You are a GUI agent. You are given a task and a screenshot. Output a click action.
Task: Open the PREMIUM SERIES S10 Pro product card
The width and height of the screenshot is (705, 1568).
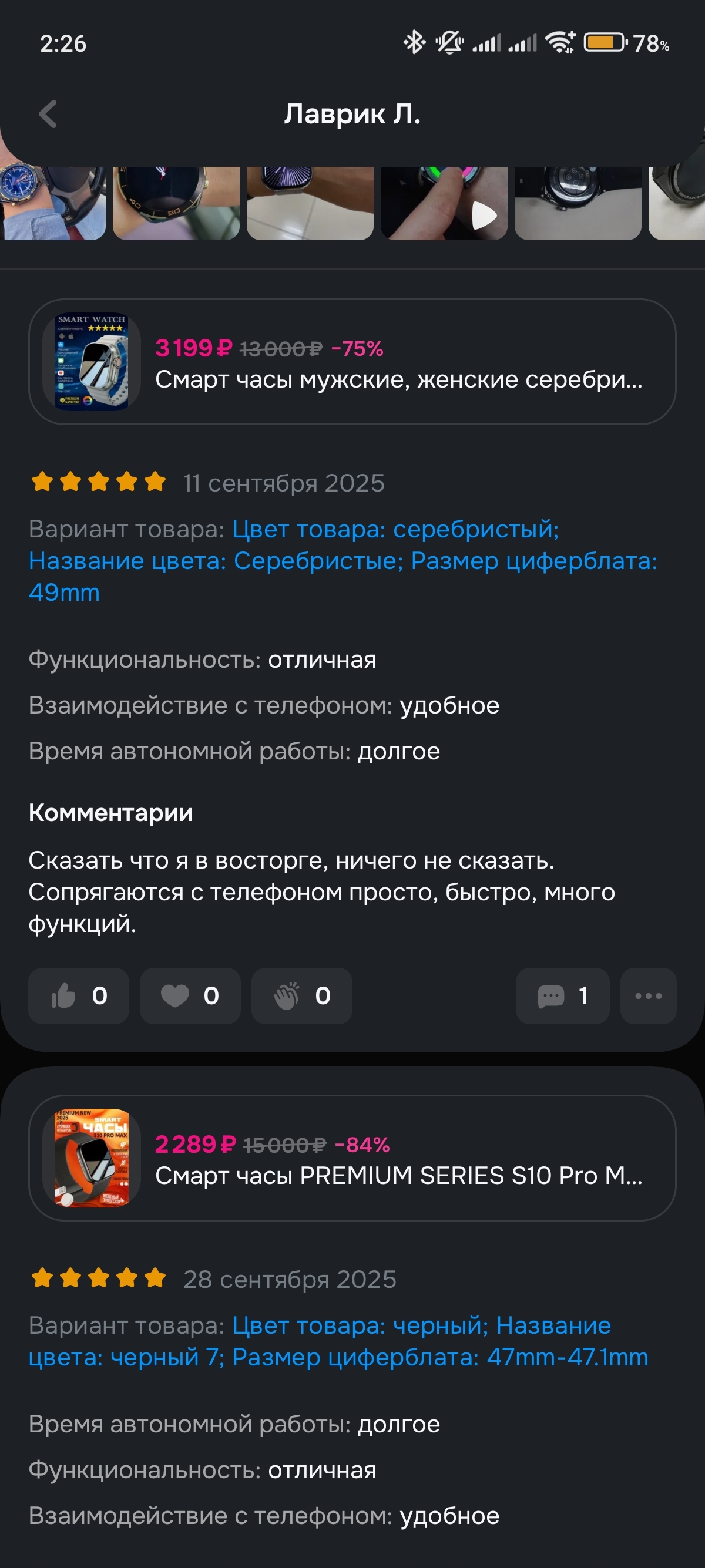point(352,1158)
